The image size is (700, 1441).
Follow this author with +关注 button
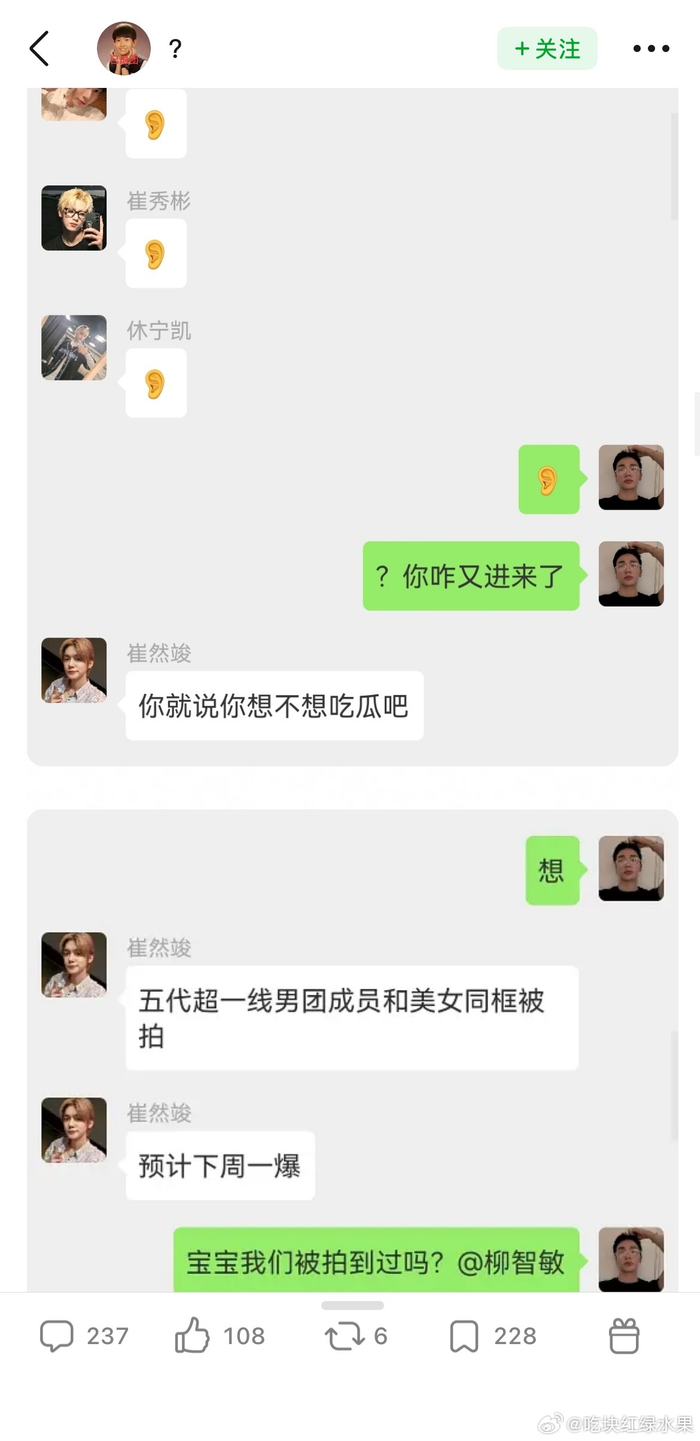[x=547, y=48]
